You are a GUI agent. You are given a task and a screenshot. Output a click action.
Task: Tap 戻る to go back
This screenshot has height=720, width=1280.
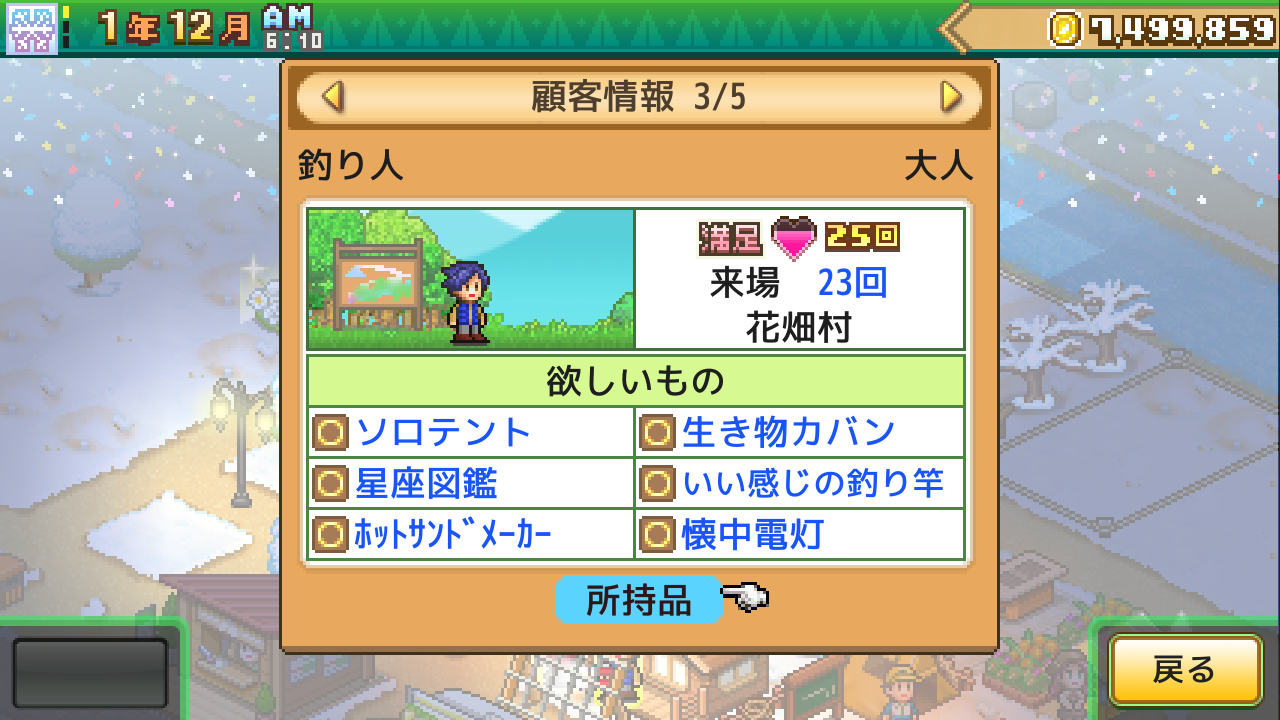[x=1184, y=669]
